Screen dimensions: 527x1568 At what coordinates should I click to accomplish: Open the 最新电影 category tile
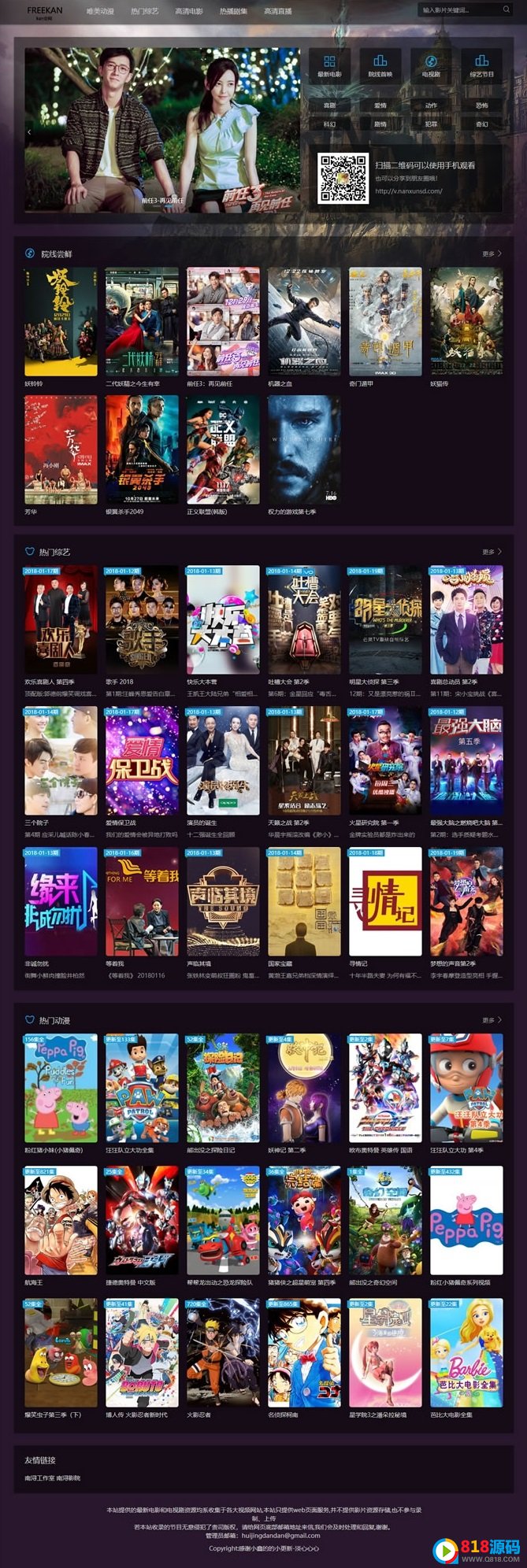click(x=329, y=66)
